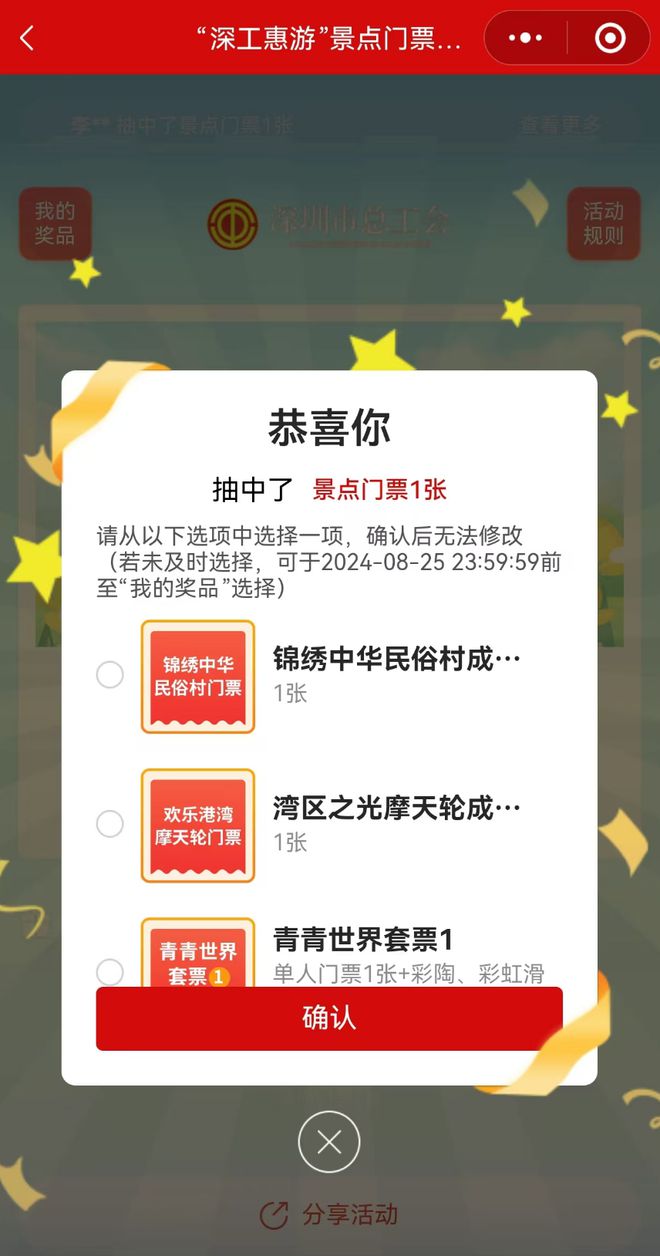Tap the red 确认 button
Screen dimensions: 660x1256
pos(329,1019)
